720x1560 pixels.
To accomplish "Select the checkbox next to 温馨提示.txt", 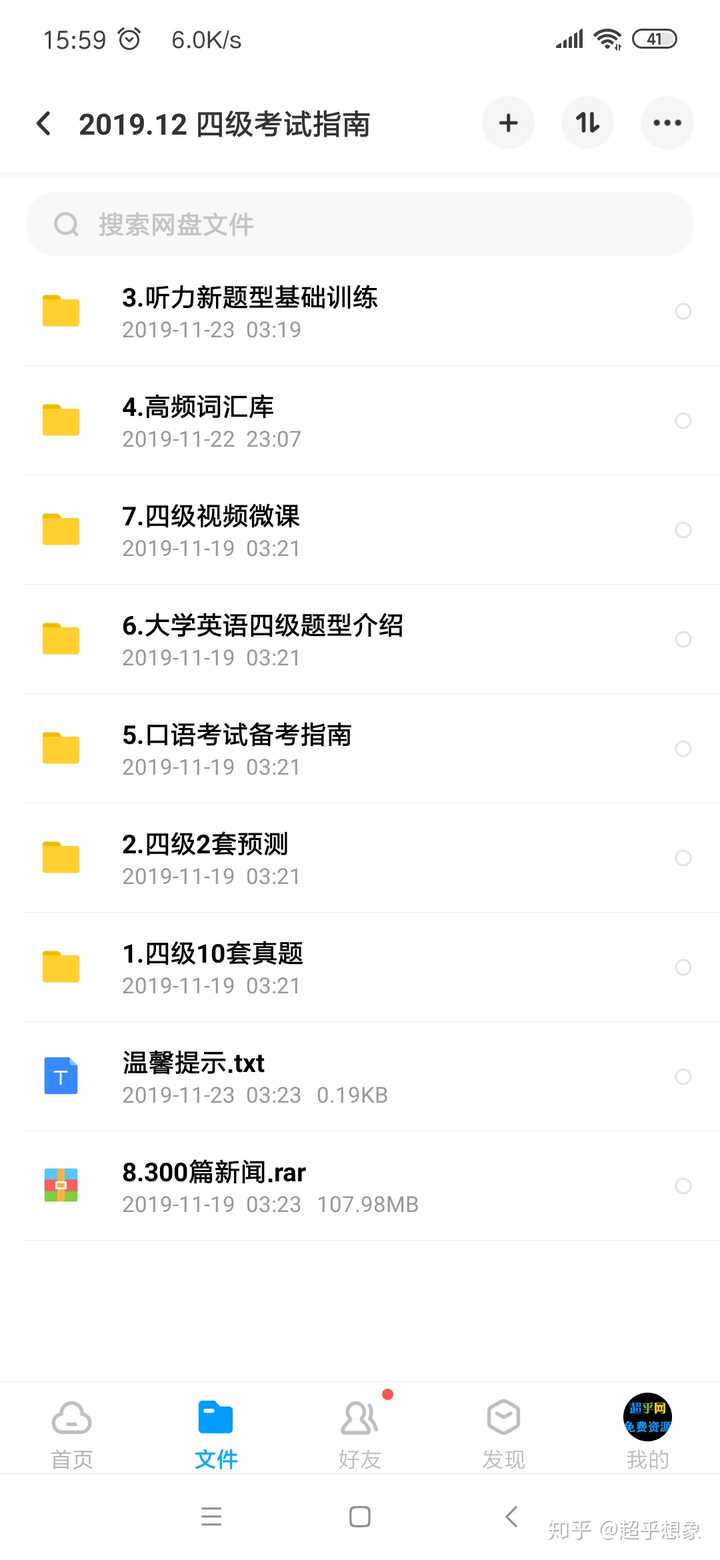I will point(683,1076).
